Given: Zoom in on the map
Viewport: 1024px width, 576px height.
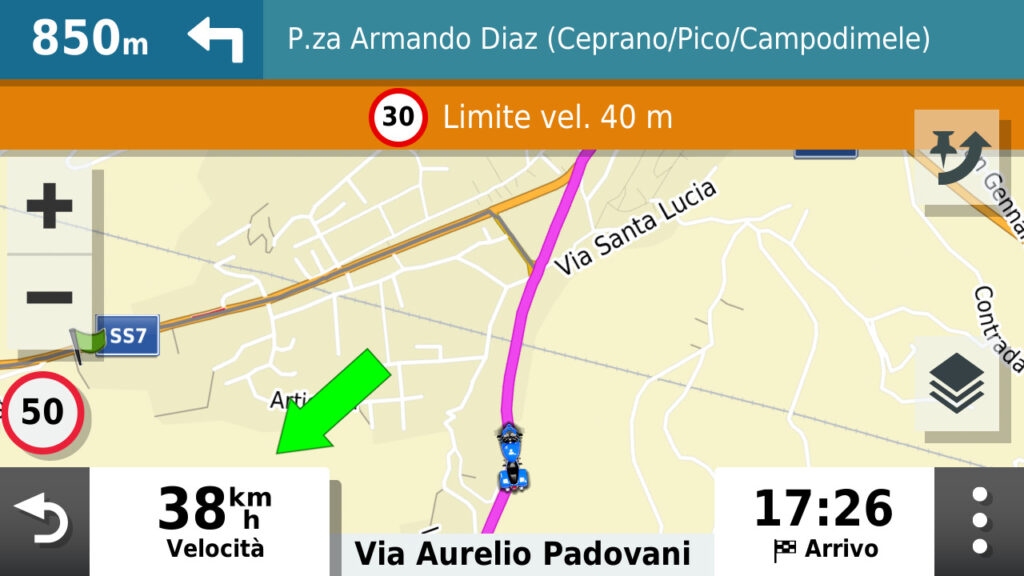Looking at the screenshot, I should point(49,209).
